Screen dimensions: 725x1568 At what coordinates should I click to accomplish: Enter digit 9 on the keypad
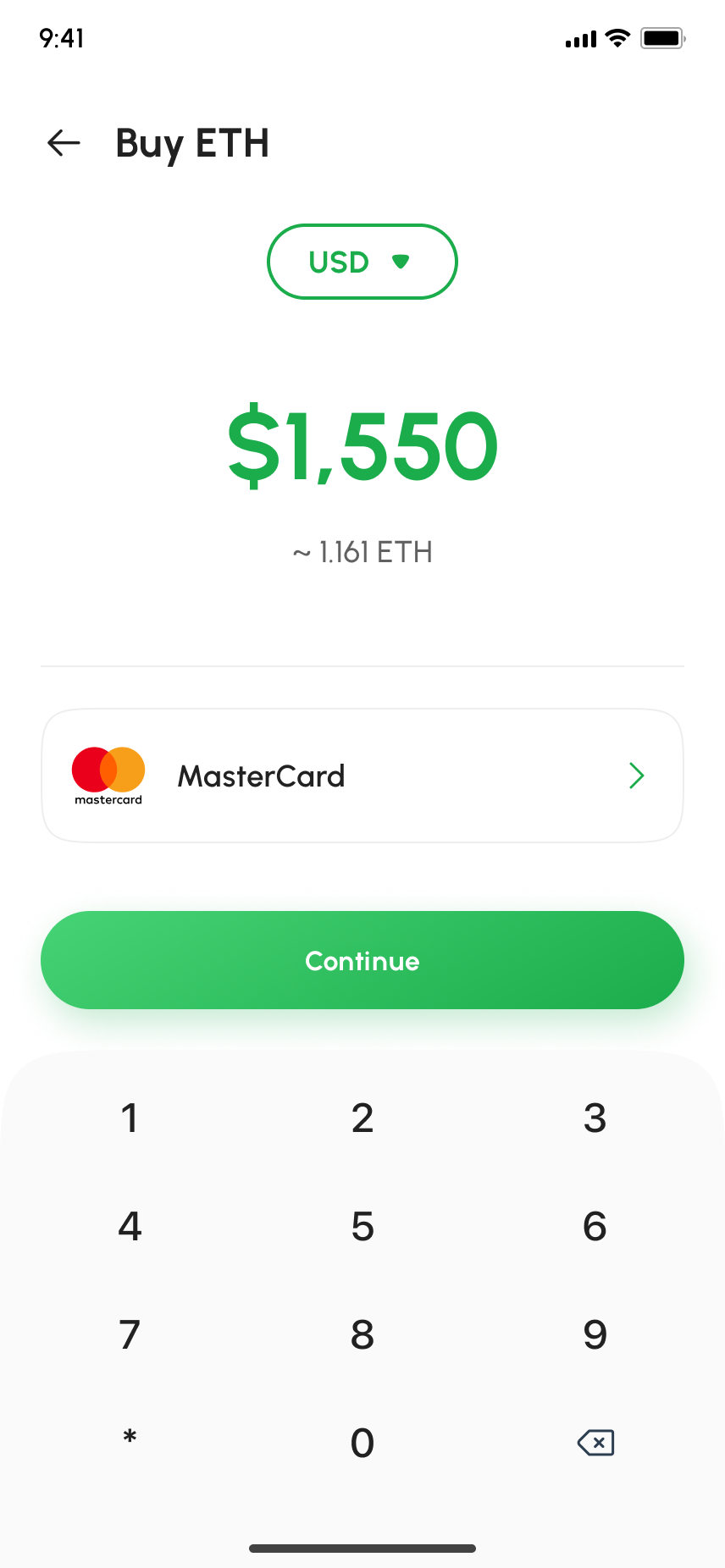pos(595,1335)
